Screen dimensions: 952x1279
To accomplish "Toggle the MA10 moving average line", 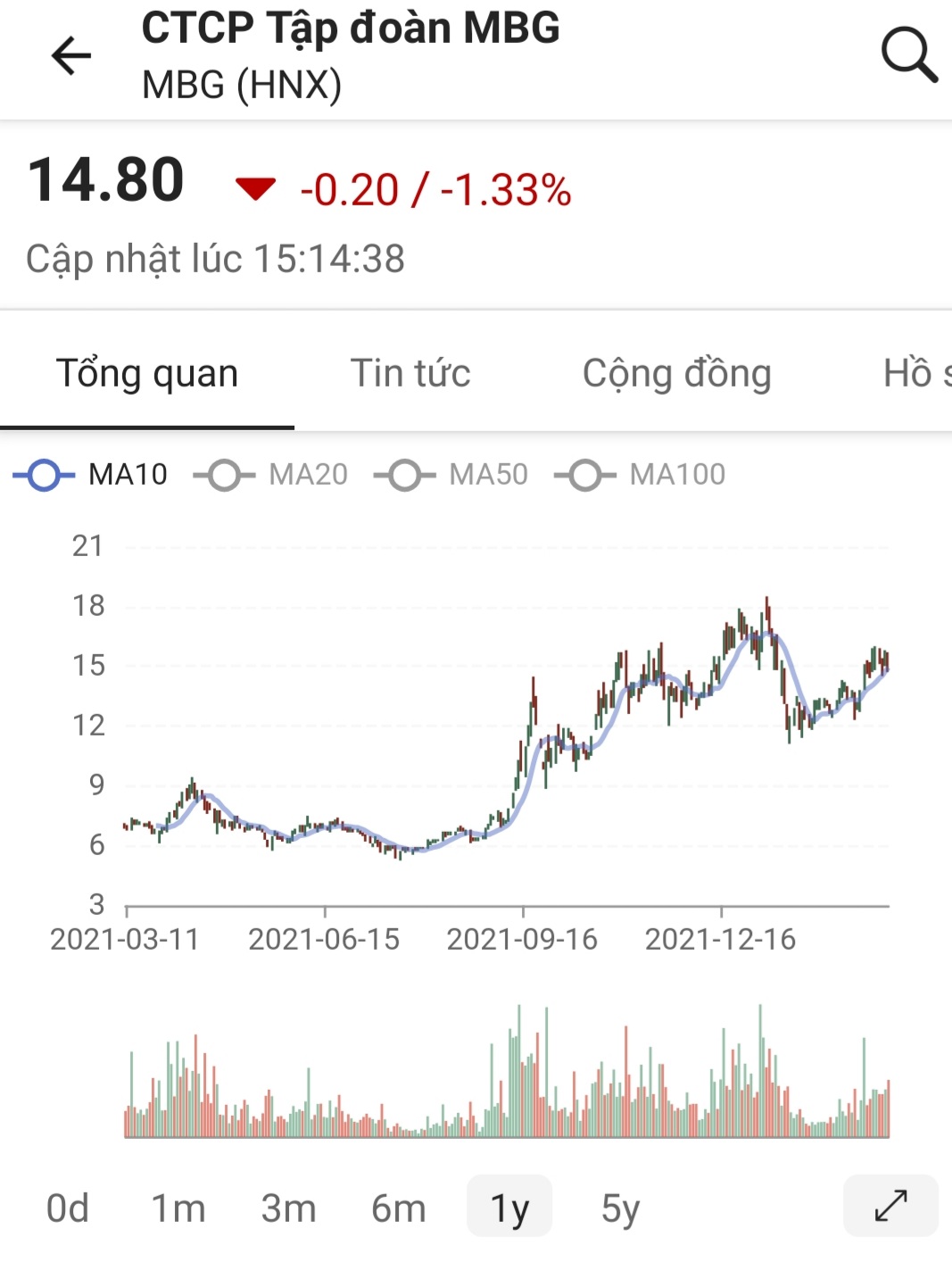I will (x=91, y=475).
